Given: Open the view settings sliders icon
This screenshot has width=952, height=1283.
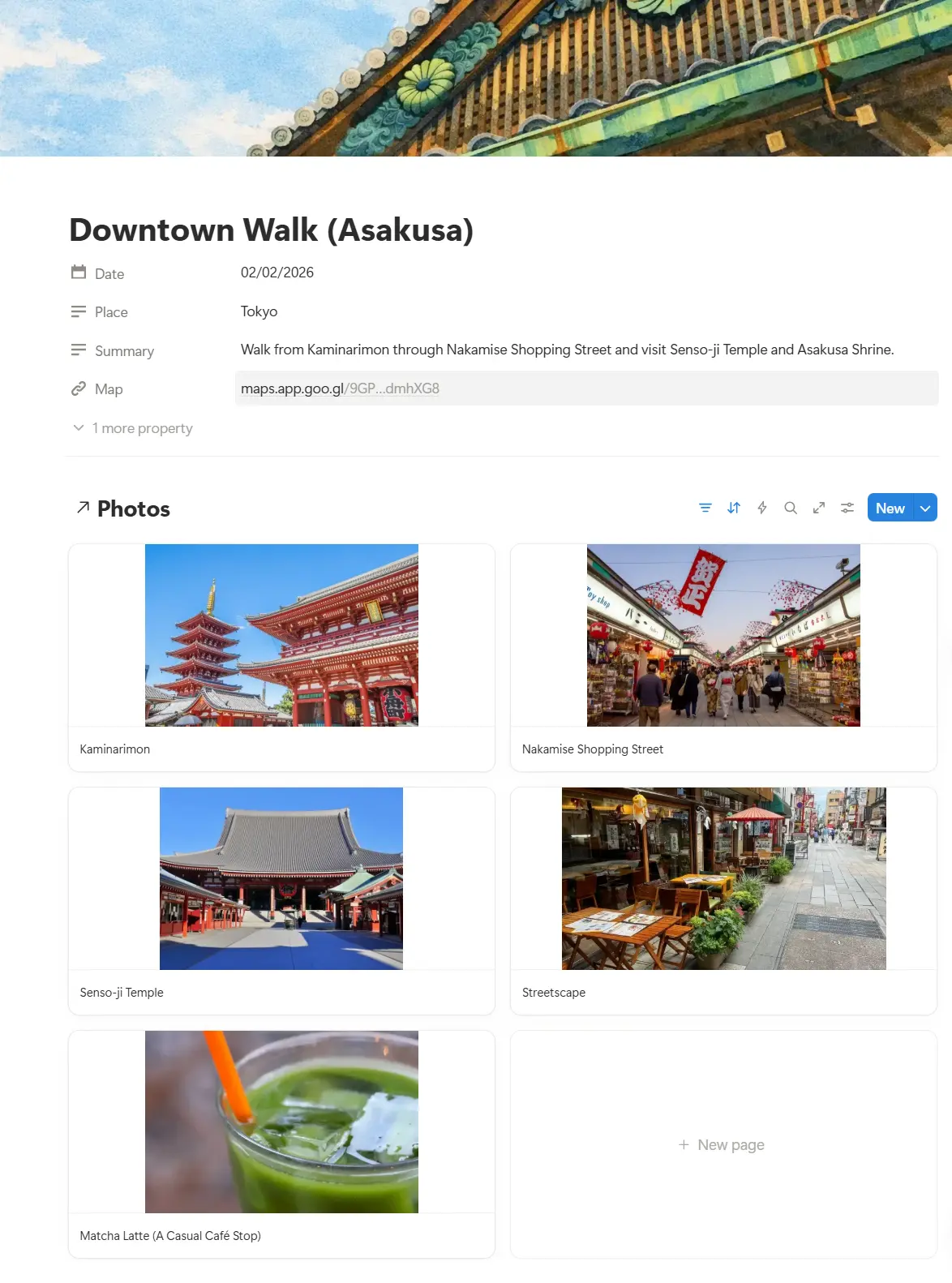Looking at the screenshot, I should click(847, 508).
